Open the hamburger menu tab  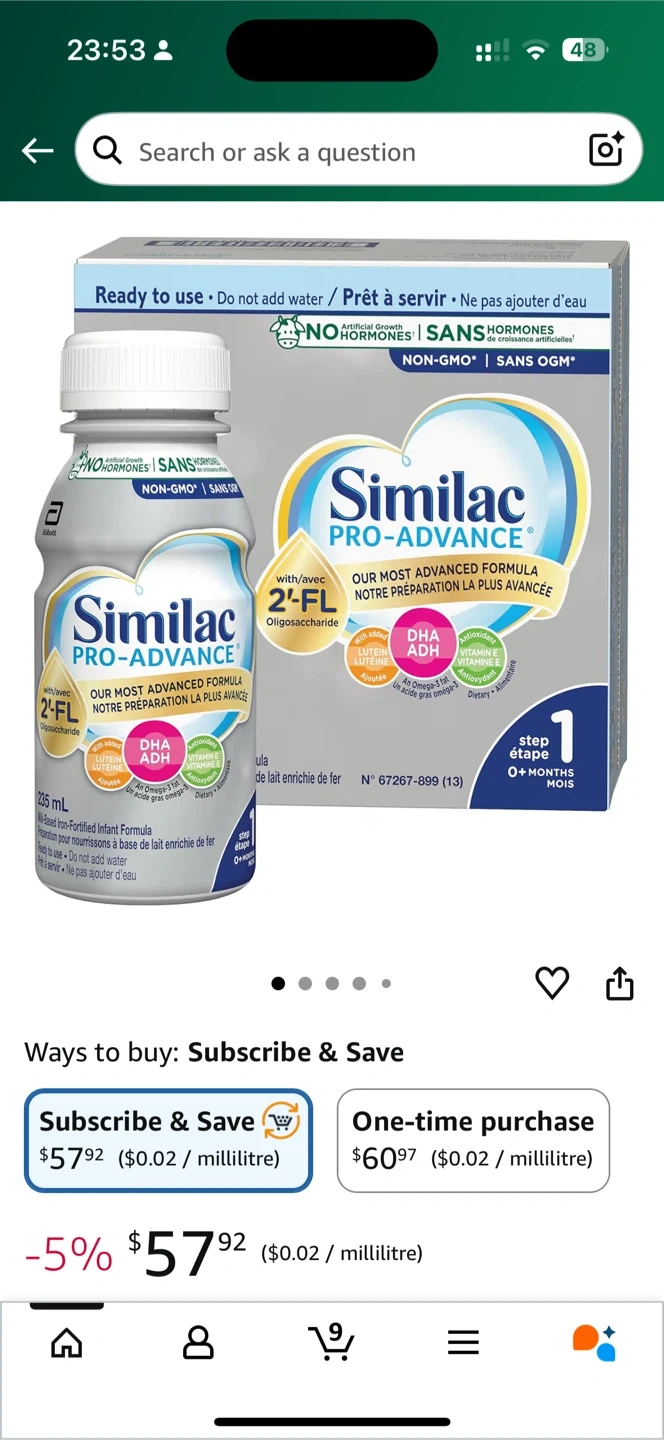click(463, 1342)
